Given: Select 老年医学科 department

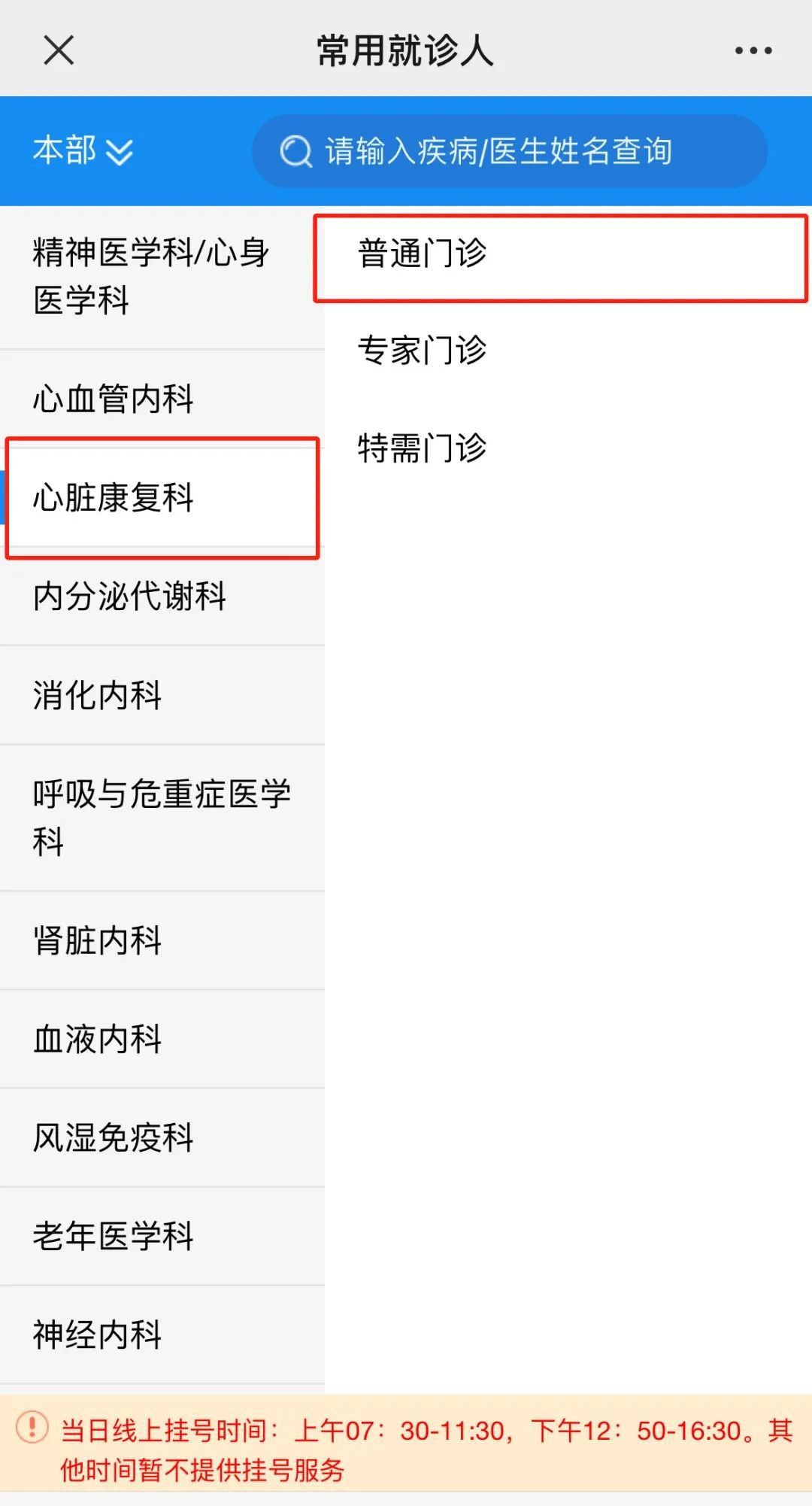Looking at the screenshot, I should point(162,1236).
